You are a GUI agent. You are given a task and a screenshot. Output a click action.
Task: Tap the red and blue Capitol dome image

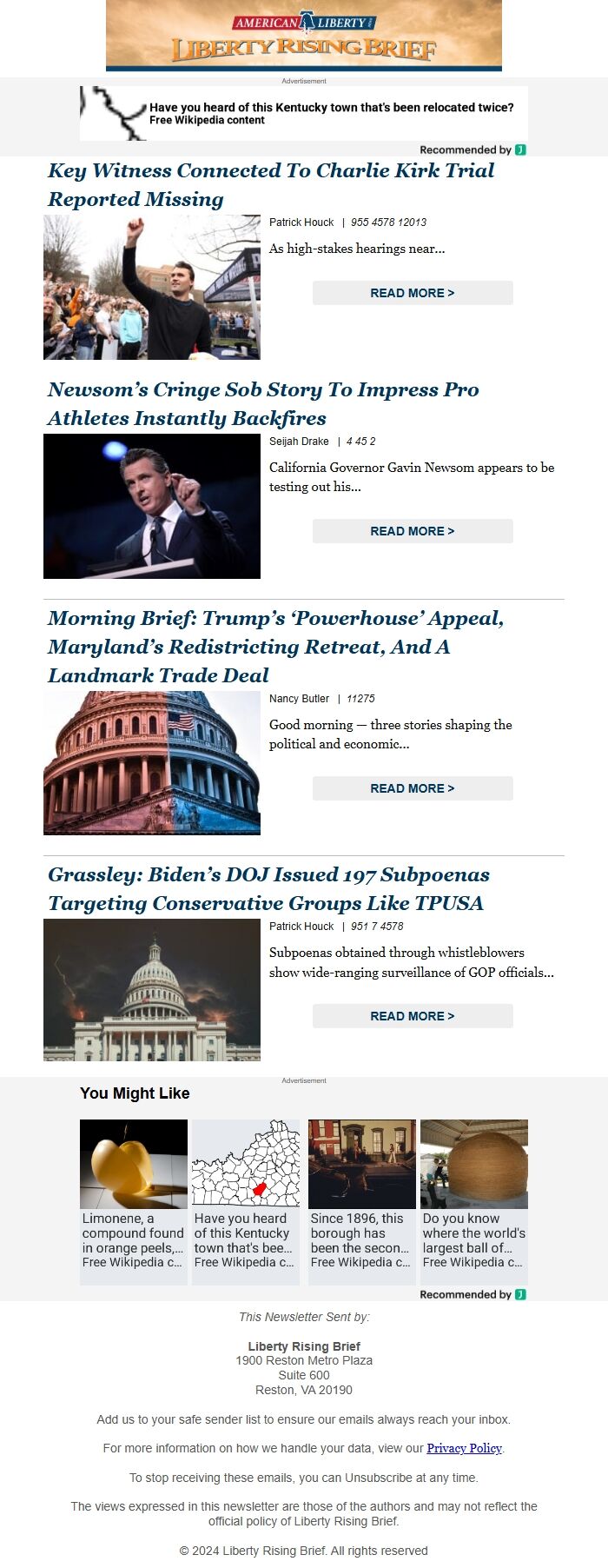click(x=152, y=763)
